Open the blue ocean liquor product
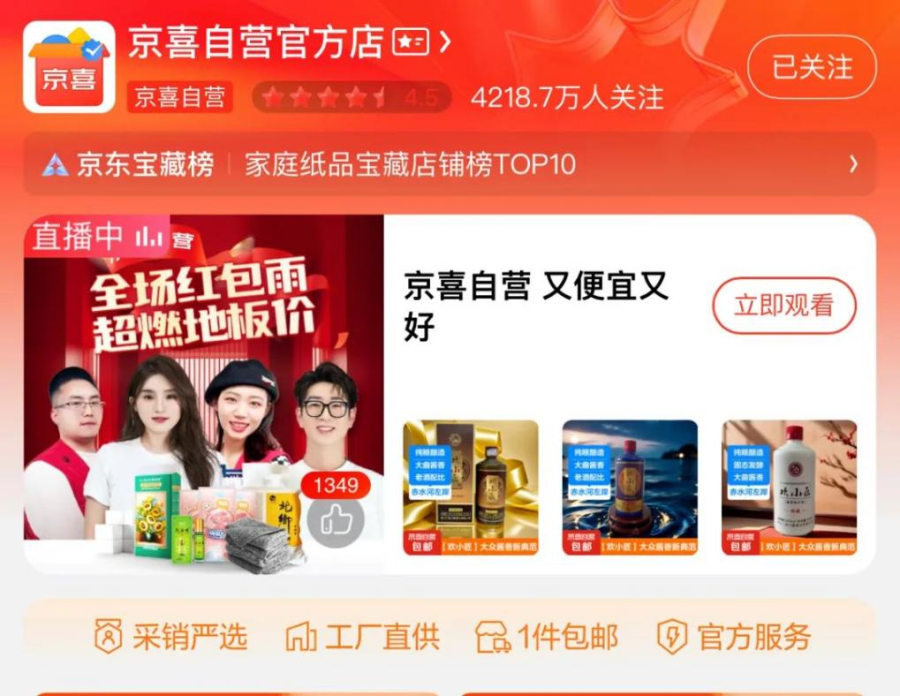 click(629, 487)
